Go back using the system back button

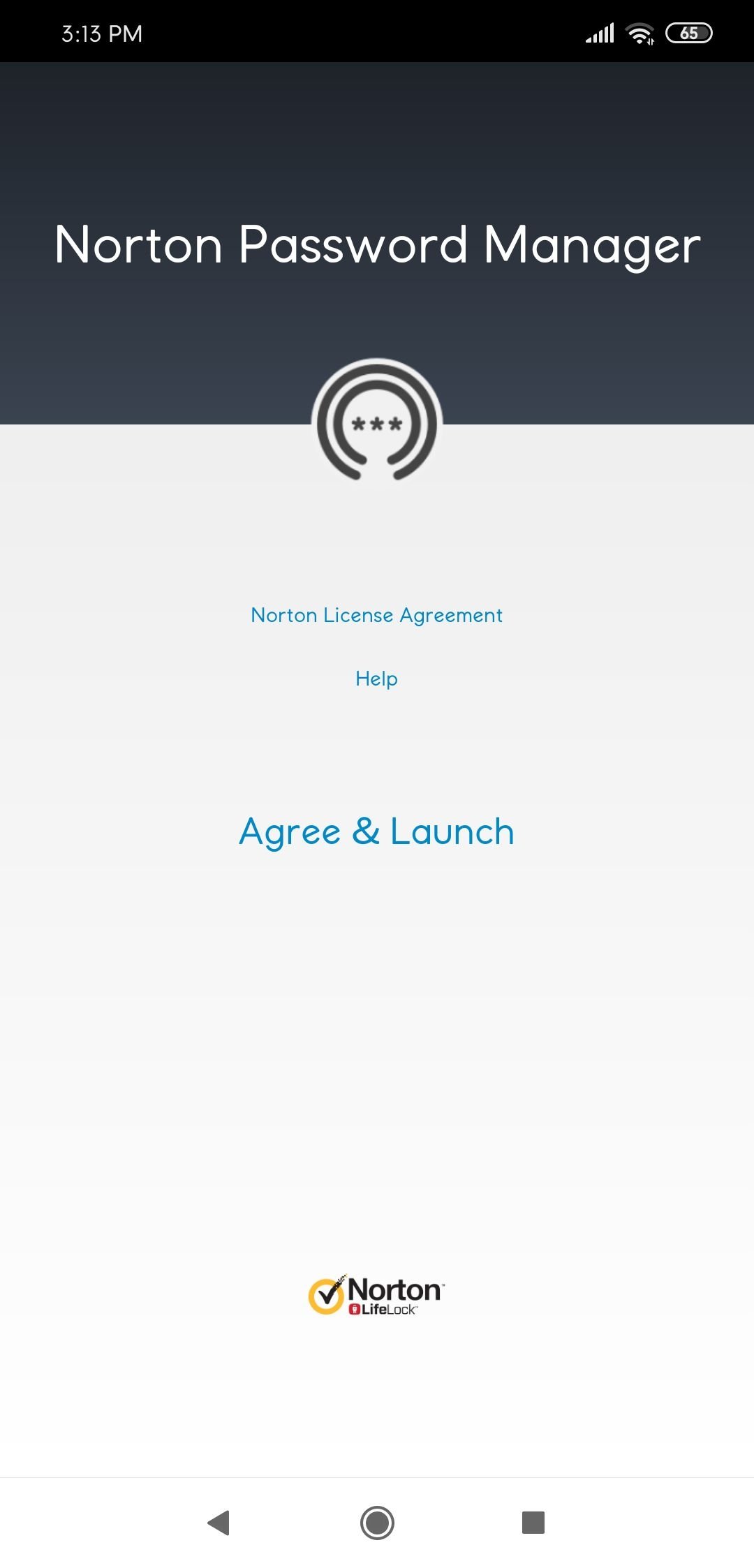(x=219, y=1523)
